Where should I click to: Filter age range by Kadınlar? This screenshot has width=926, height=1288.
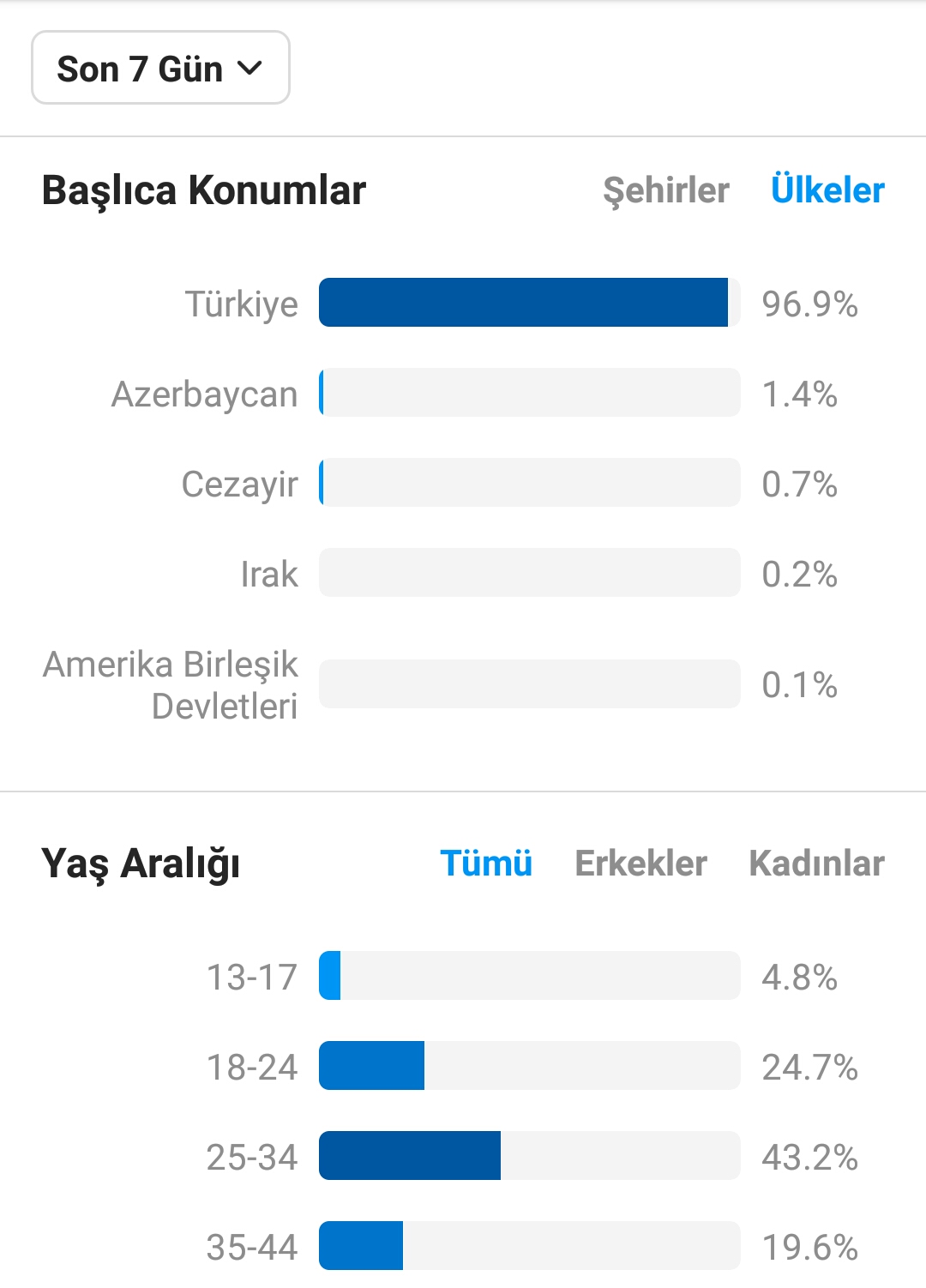point(816,863)
